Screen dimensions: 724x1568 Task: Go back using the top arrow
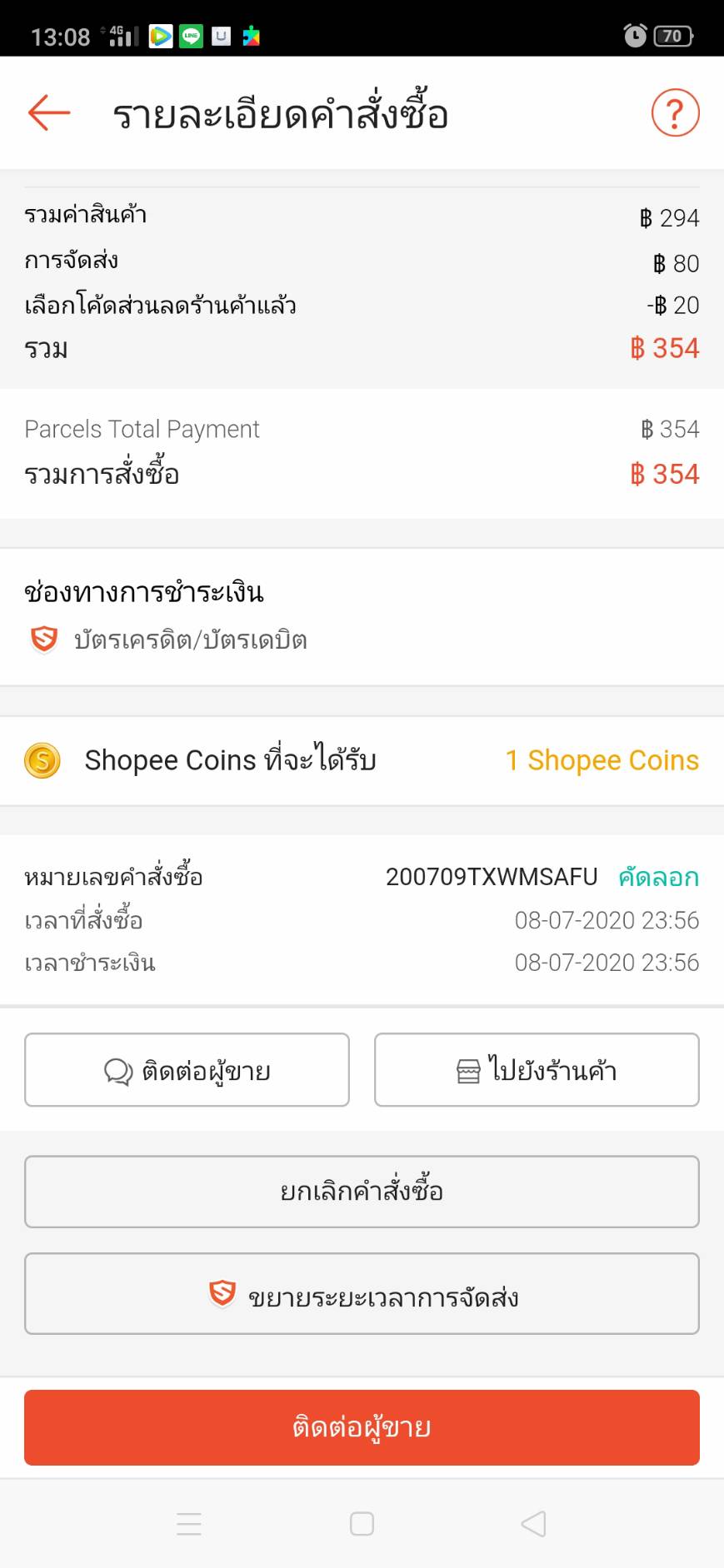[x=49, y=112]
